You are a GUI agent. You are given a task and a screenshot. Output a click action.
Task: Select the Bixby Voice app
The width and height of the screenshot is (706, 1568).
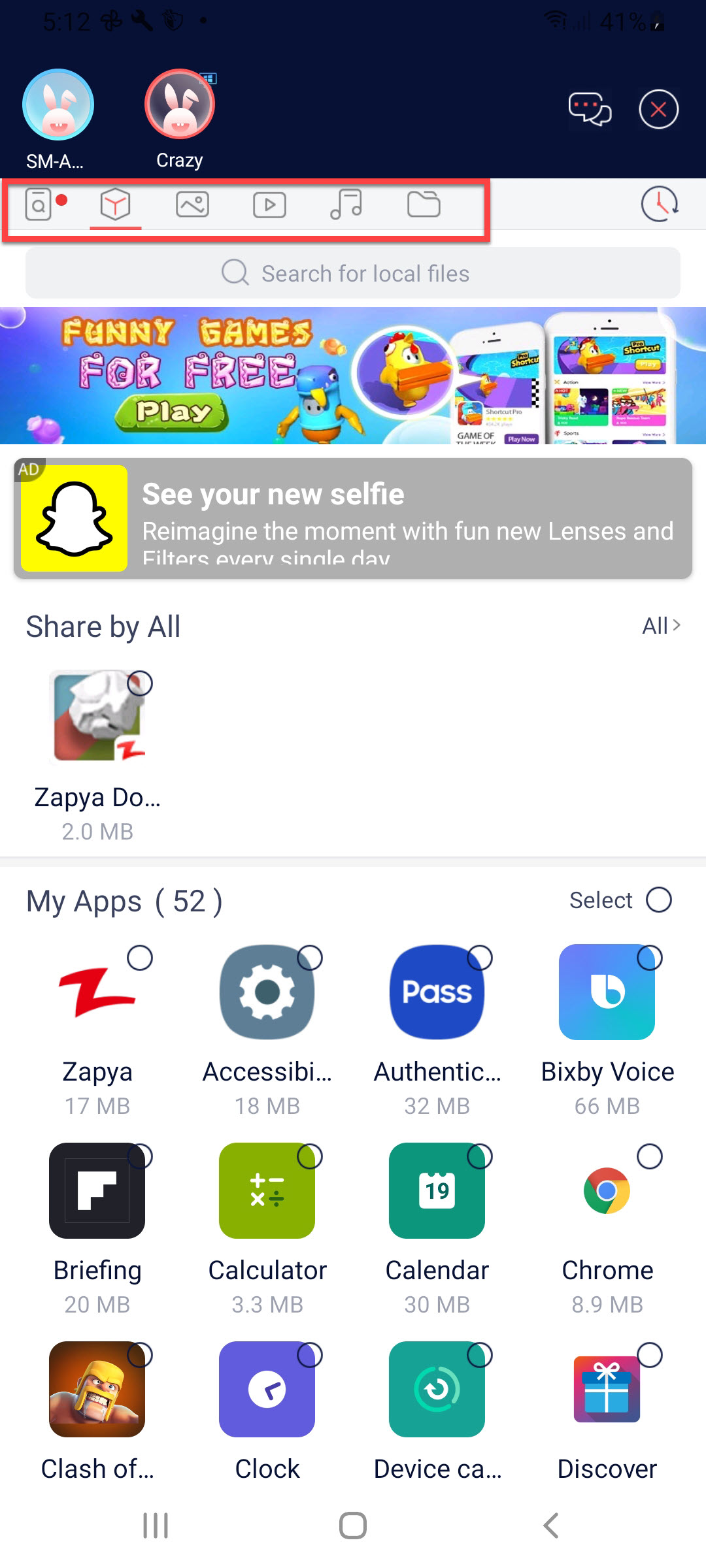pyautogui.click(x=649, y=958)
